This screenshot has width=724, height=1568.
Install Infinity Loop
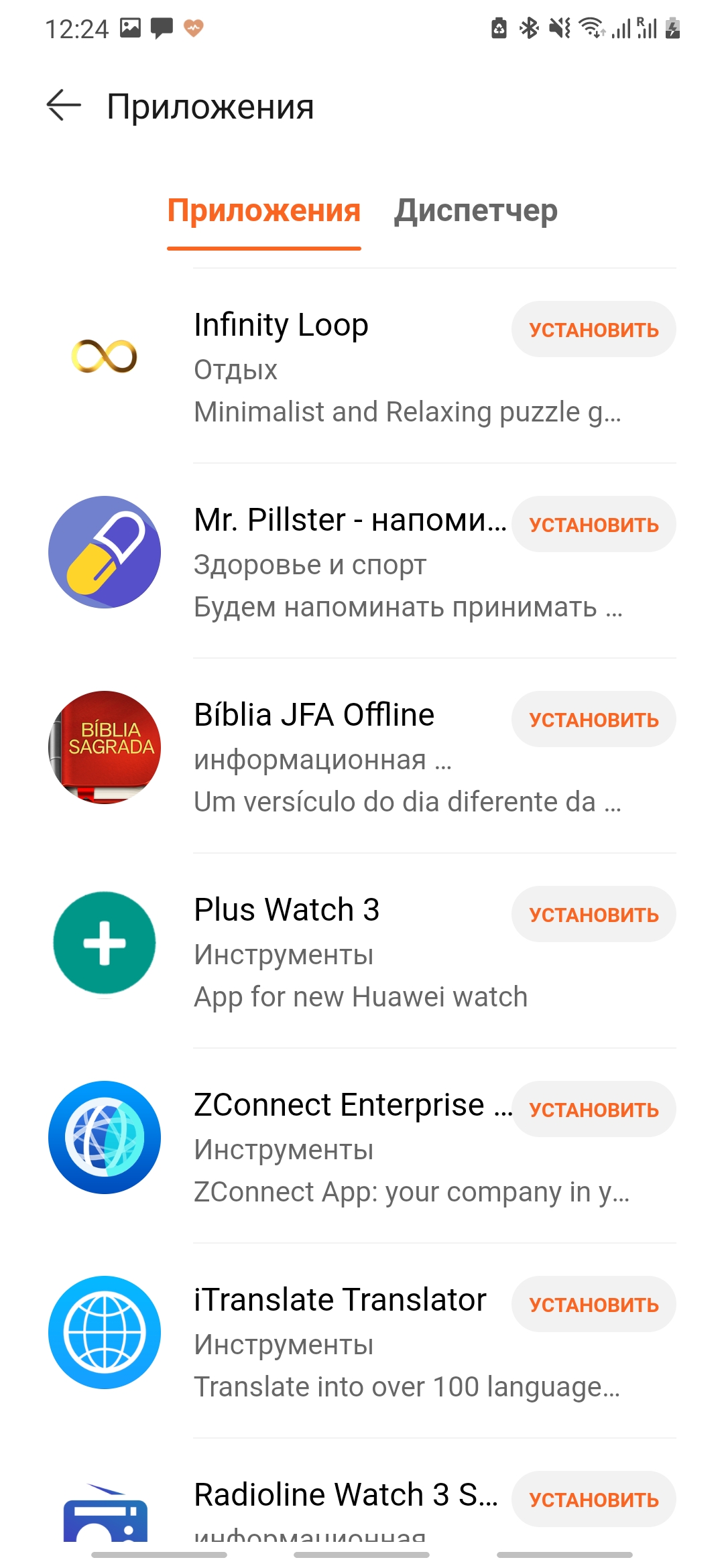(x=593, y=330)
